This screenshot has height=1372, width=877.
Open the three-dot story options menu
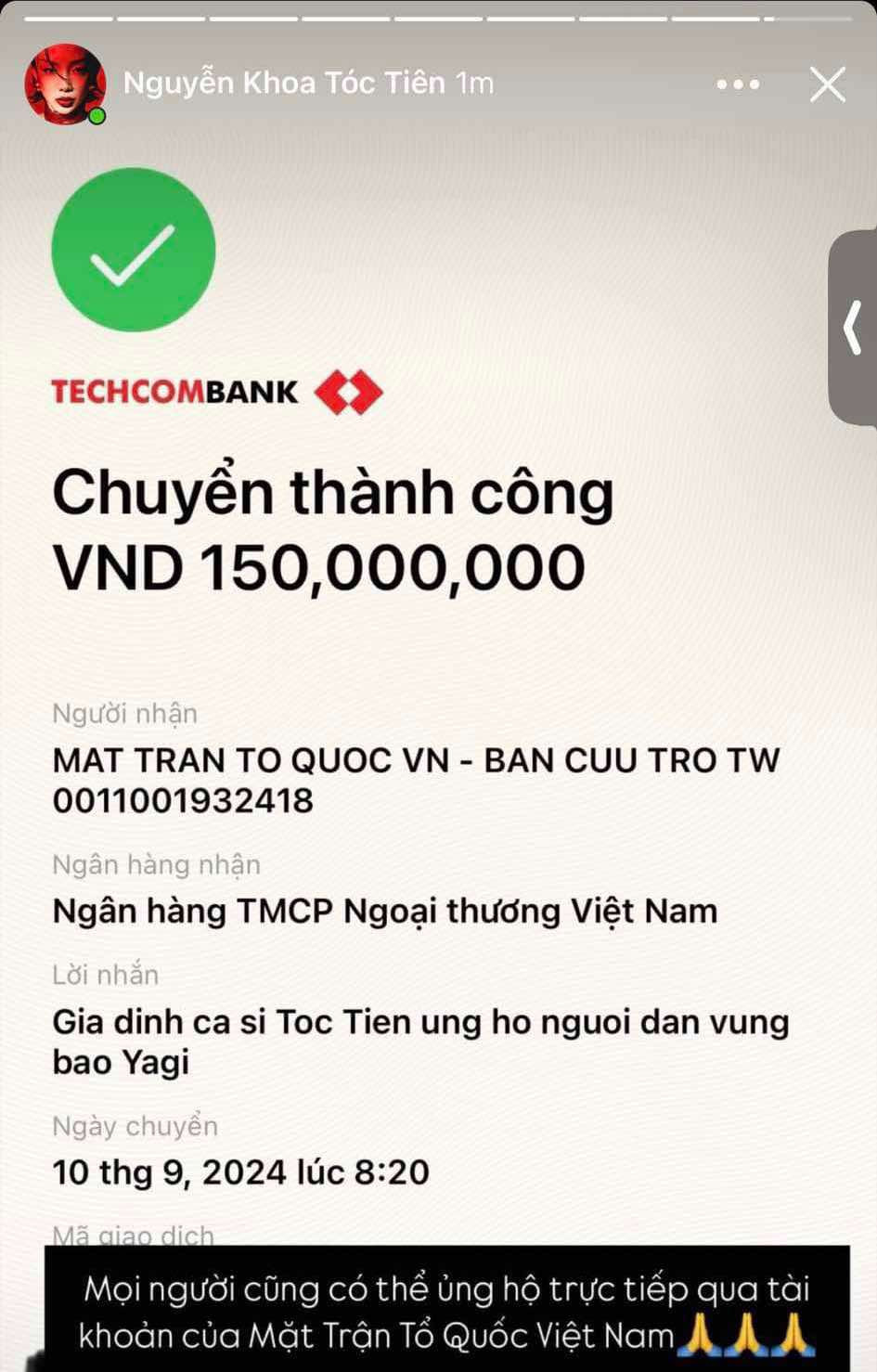click(738, 84)
